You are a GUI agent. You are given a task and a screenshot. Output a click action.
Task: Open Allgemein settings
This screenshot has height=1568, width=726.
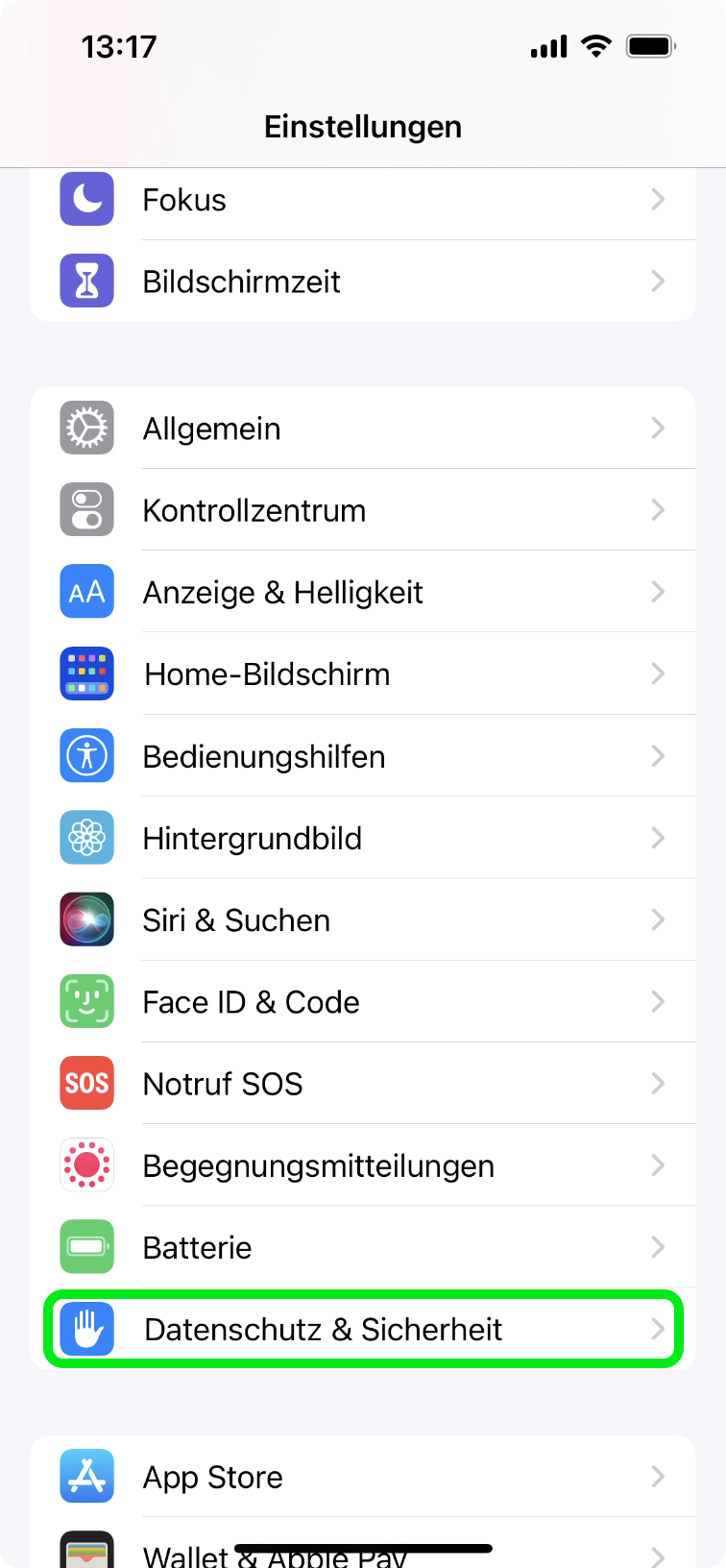coord(363,429)
